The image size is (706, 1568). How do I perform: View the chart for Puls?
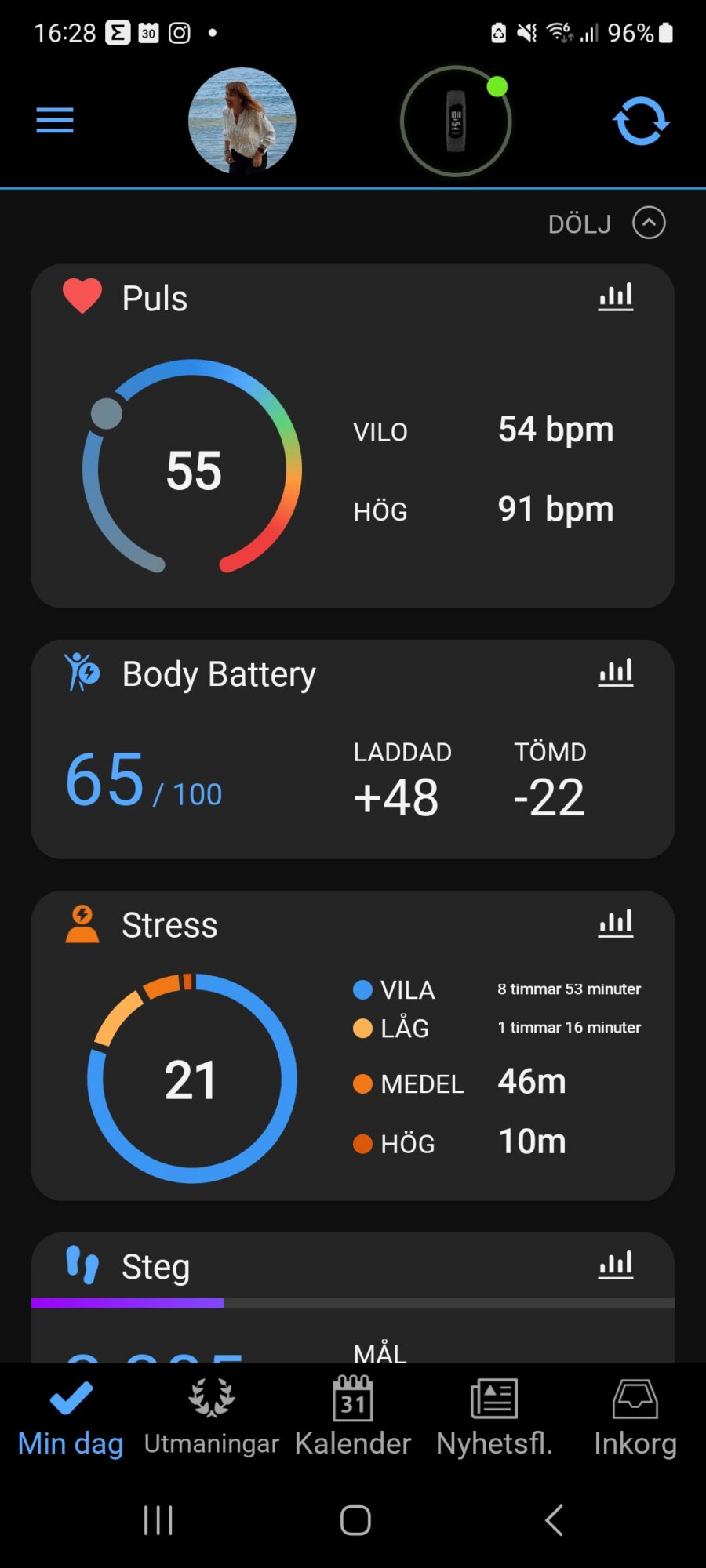pos(616,297)
